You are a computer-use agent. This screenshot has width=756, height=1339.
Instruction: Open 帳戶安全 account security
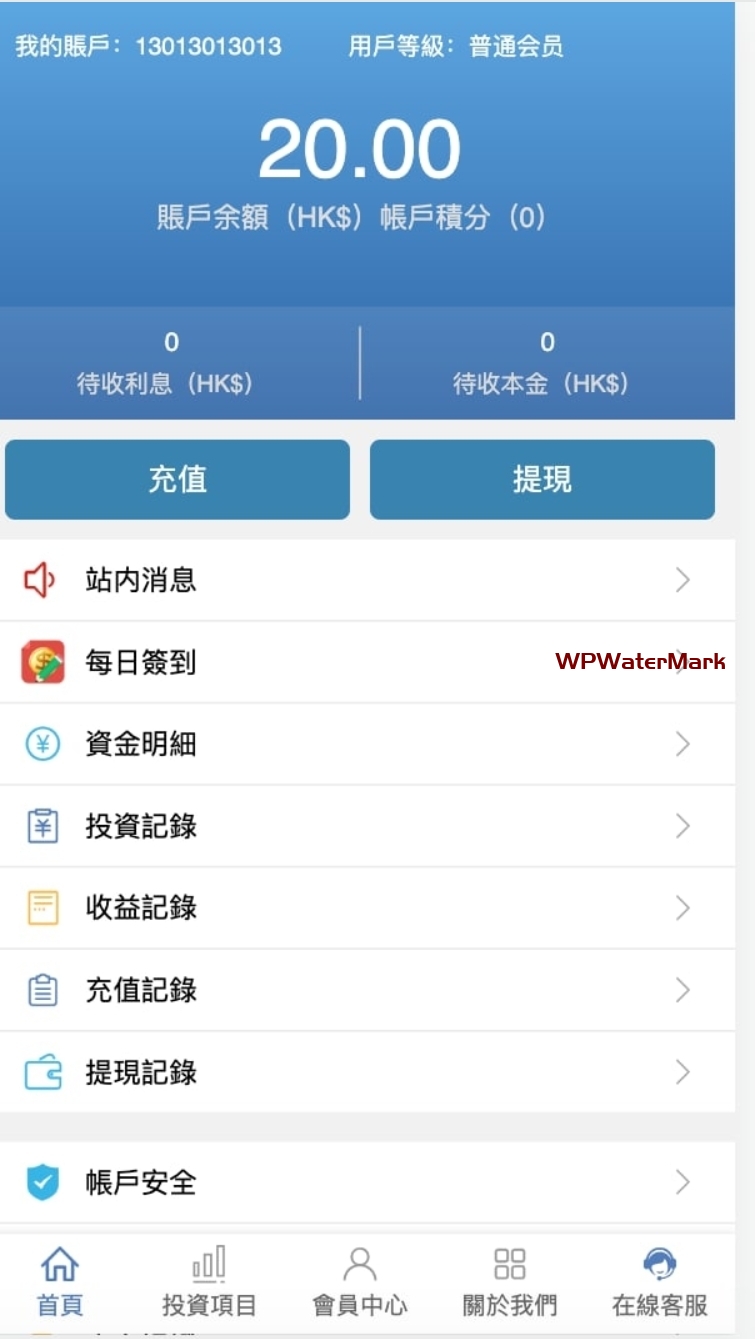coord(367,1182)
